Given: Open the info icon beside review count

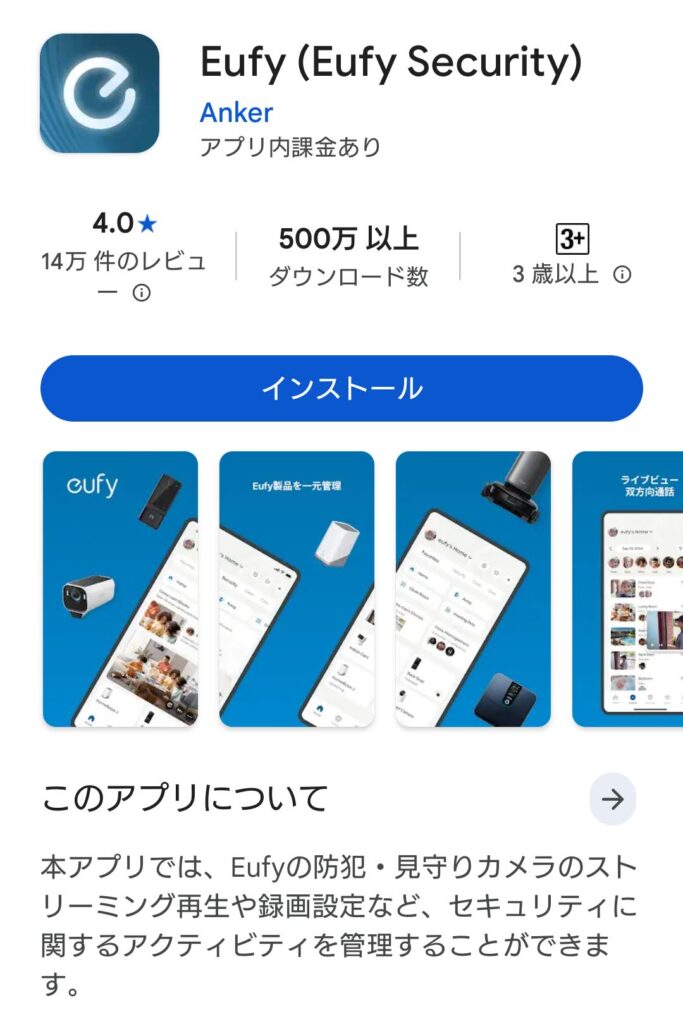Looking at the screenshot, I should pos(142,294).
